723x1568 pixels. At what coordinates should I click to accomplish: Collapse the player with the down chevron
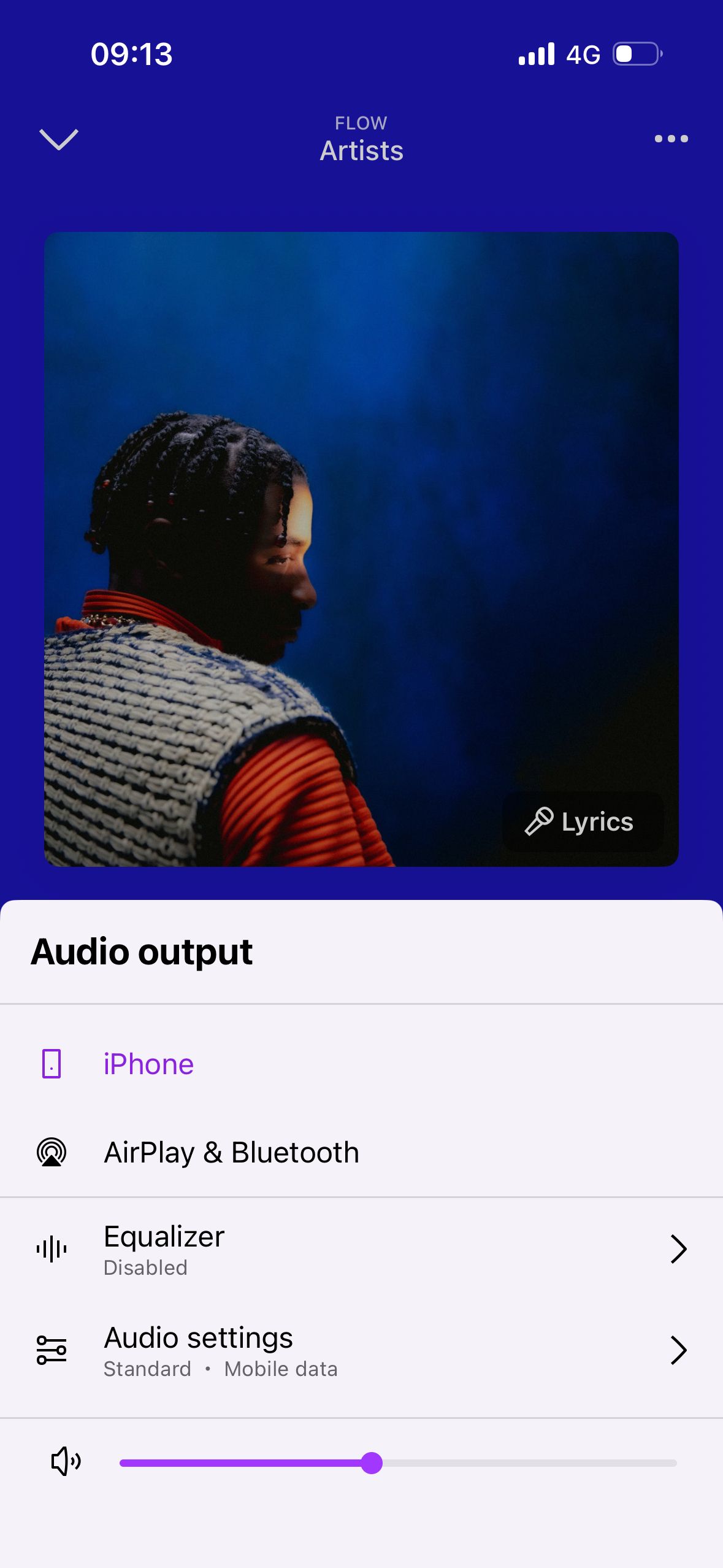(x=59, y=140)
